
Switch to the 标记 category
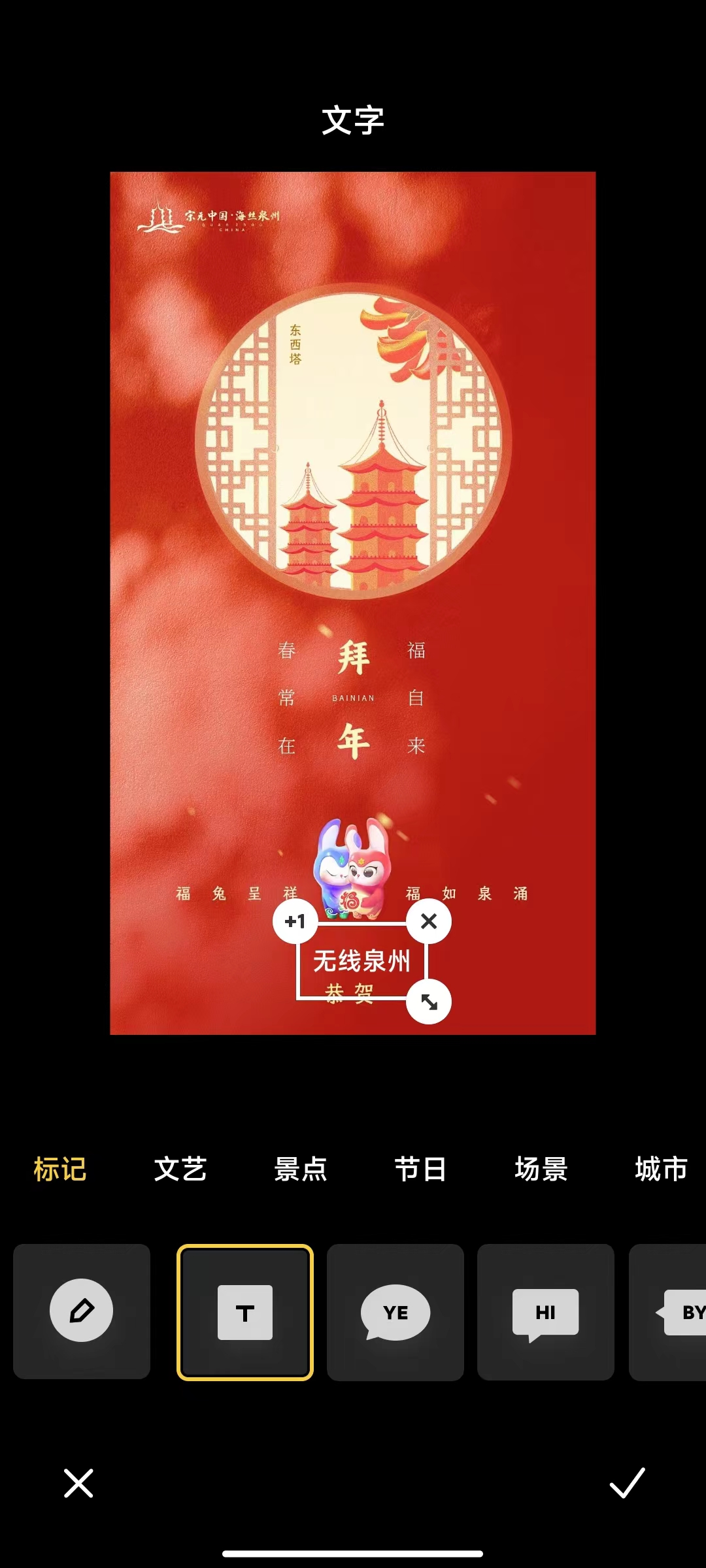click(60, 1169)
